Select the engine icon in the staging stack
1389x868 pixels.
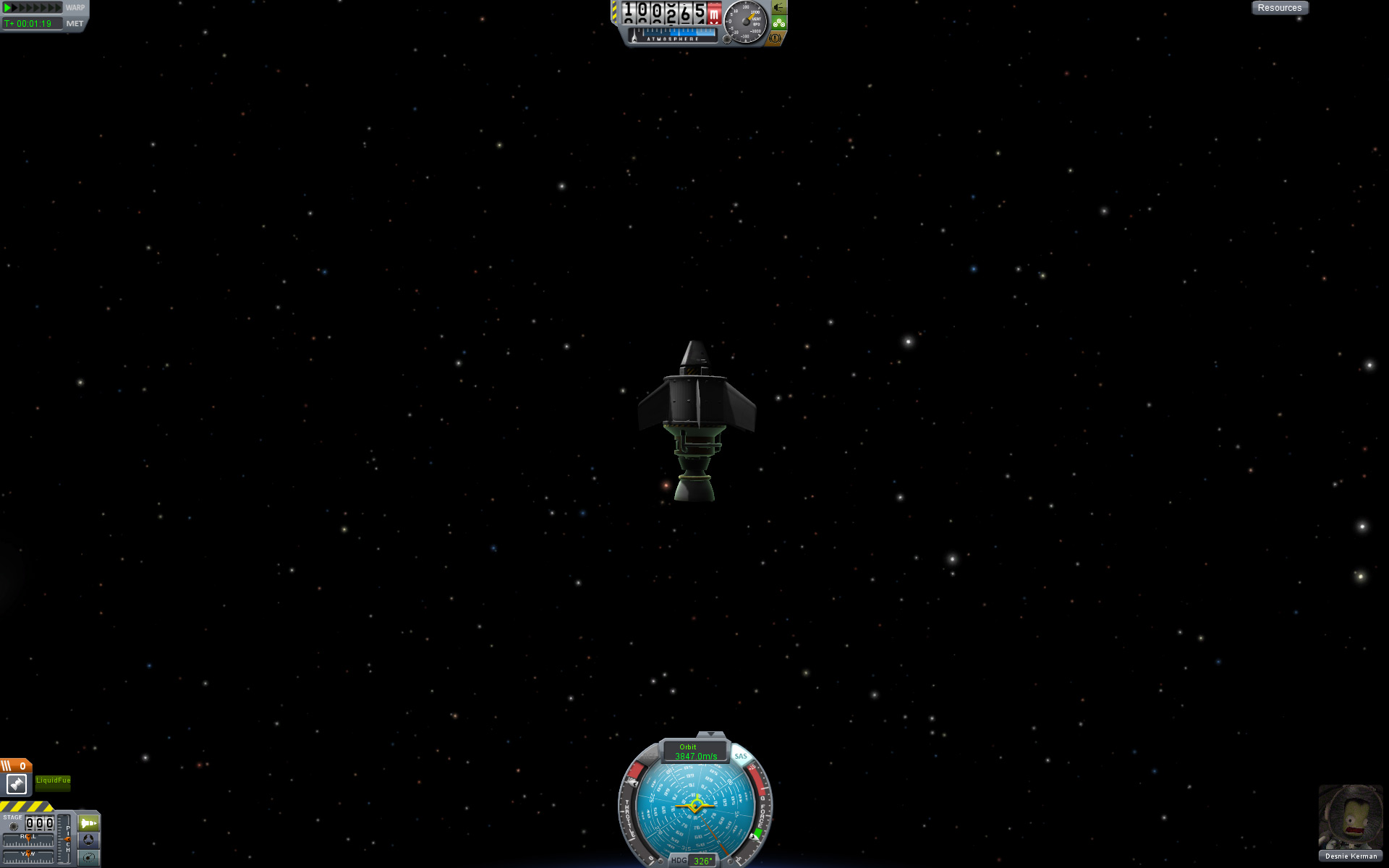pyautogui.click(x=17, y=784)
